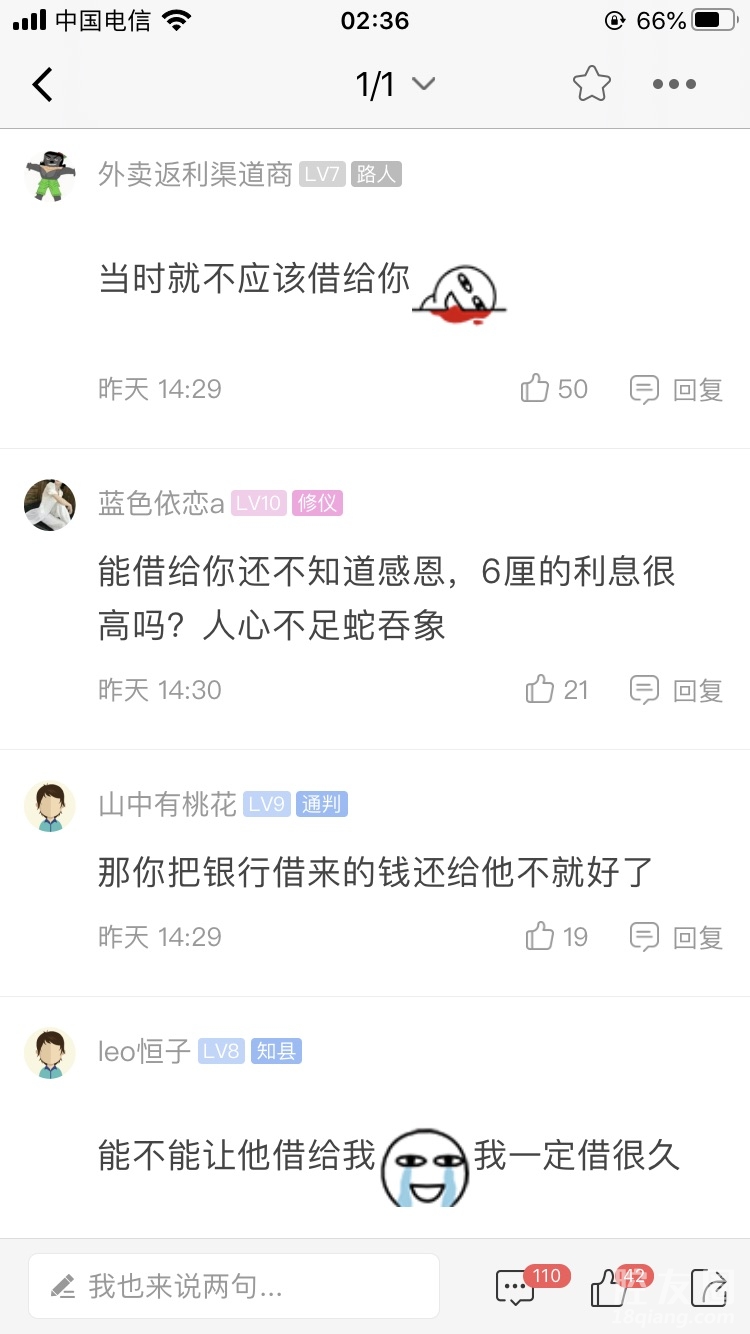The height and width of the screenshot is (1334, 750).
Task: View 蓝色依恋a's profile via avatar
Action: point(49,505)
